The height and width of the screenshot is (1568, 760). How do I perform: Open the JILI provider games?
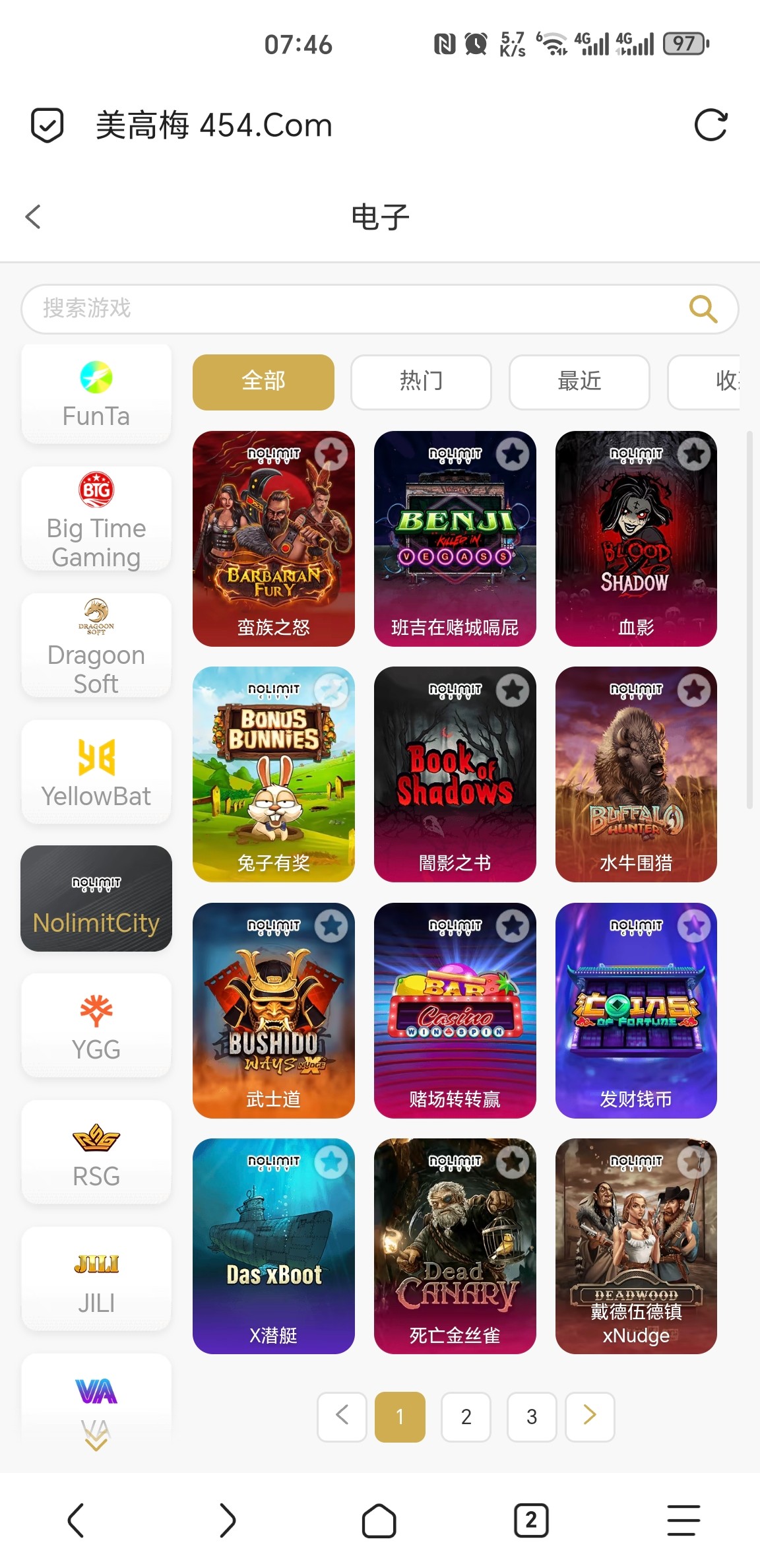pos(96,1279)
